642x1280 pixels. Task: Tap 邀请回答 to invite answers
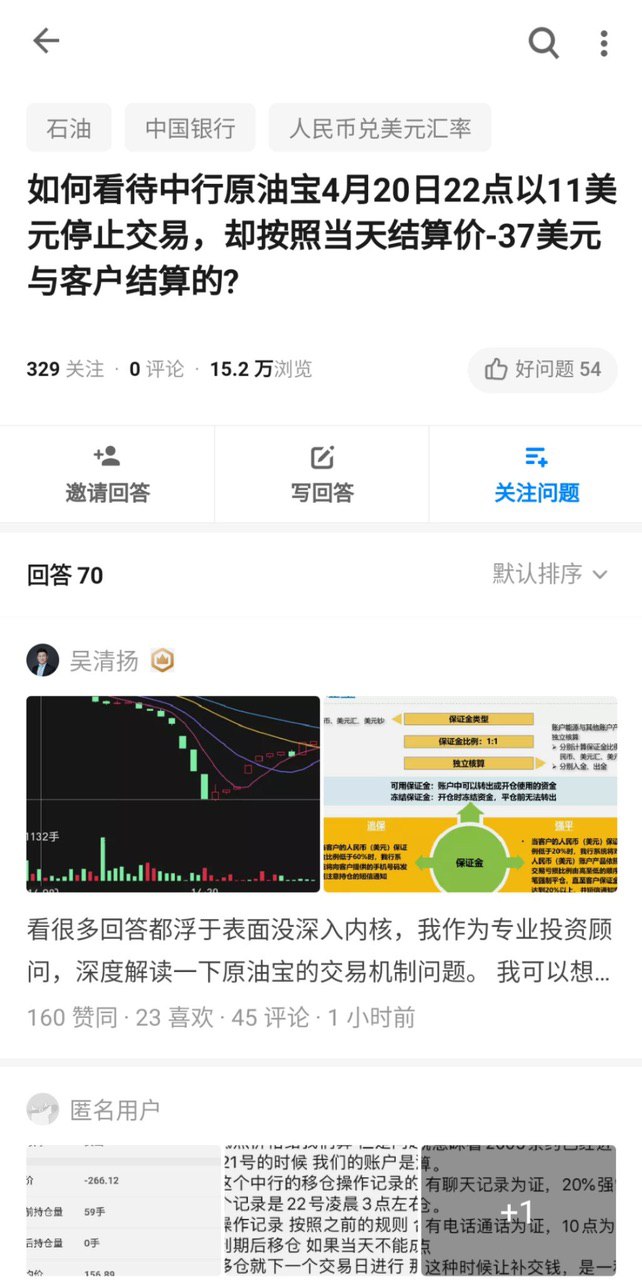pyautogui.click(x=107, y=475)
